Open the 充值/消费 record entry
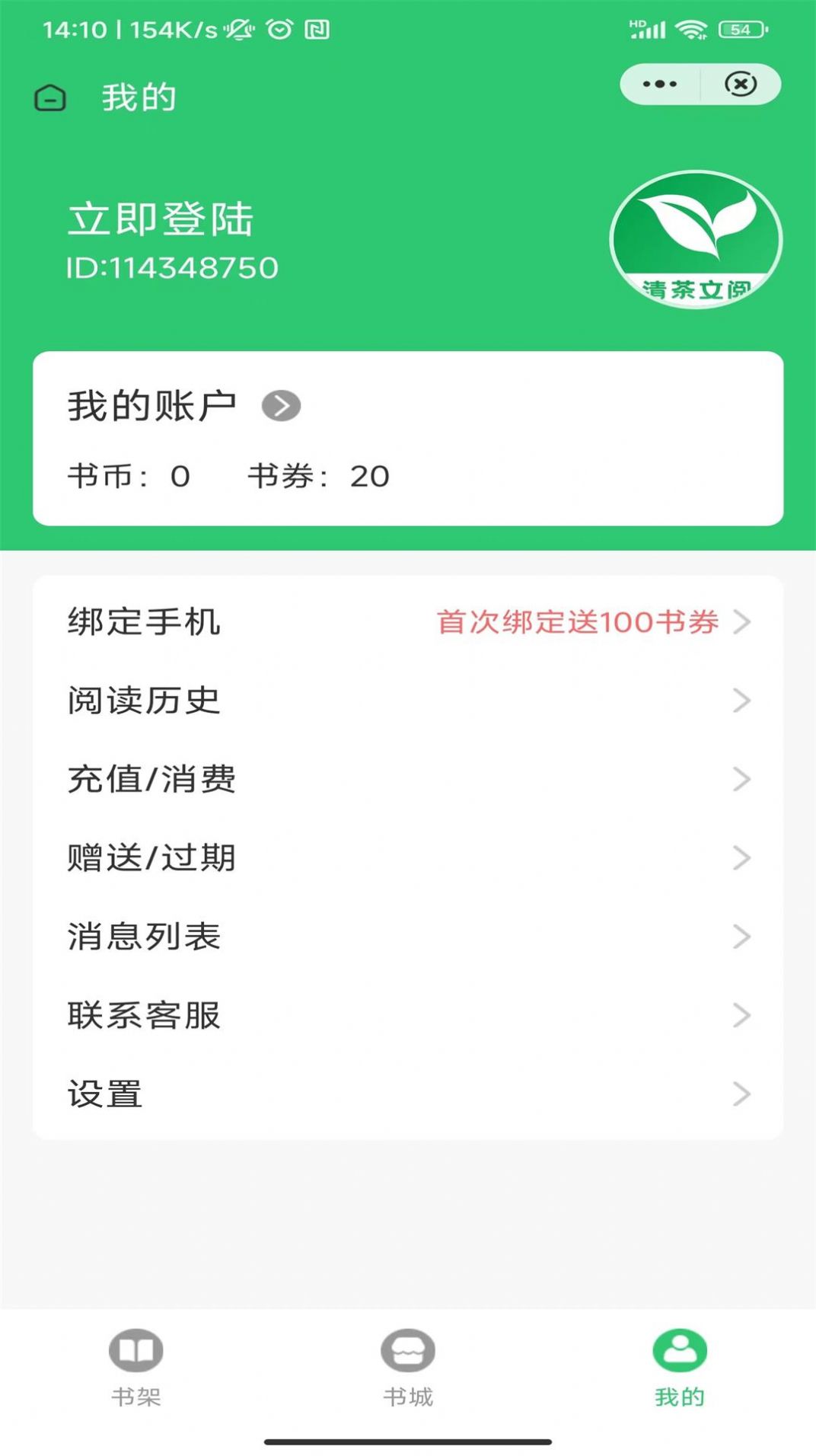This screenshot has height=1456, width=816. pyautogui.click(x=151, y=779)
